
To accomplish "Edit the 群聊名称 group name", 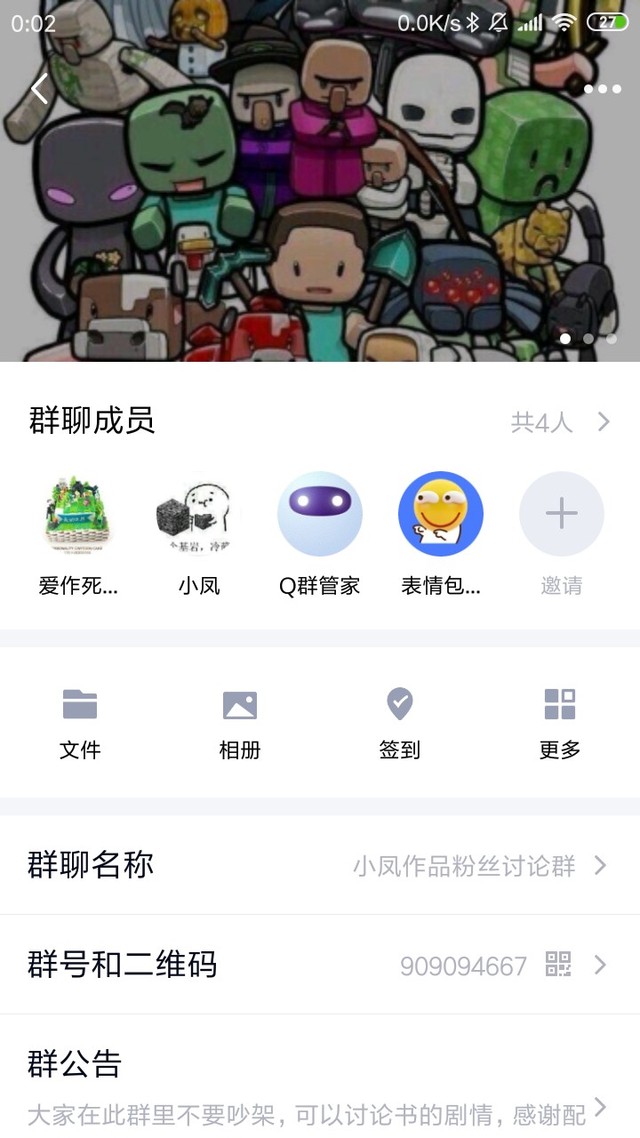I will 320,865.
